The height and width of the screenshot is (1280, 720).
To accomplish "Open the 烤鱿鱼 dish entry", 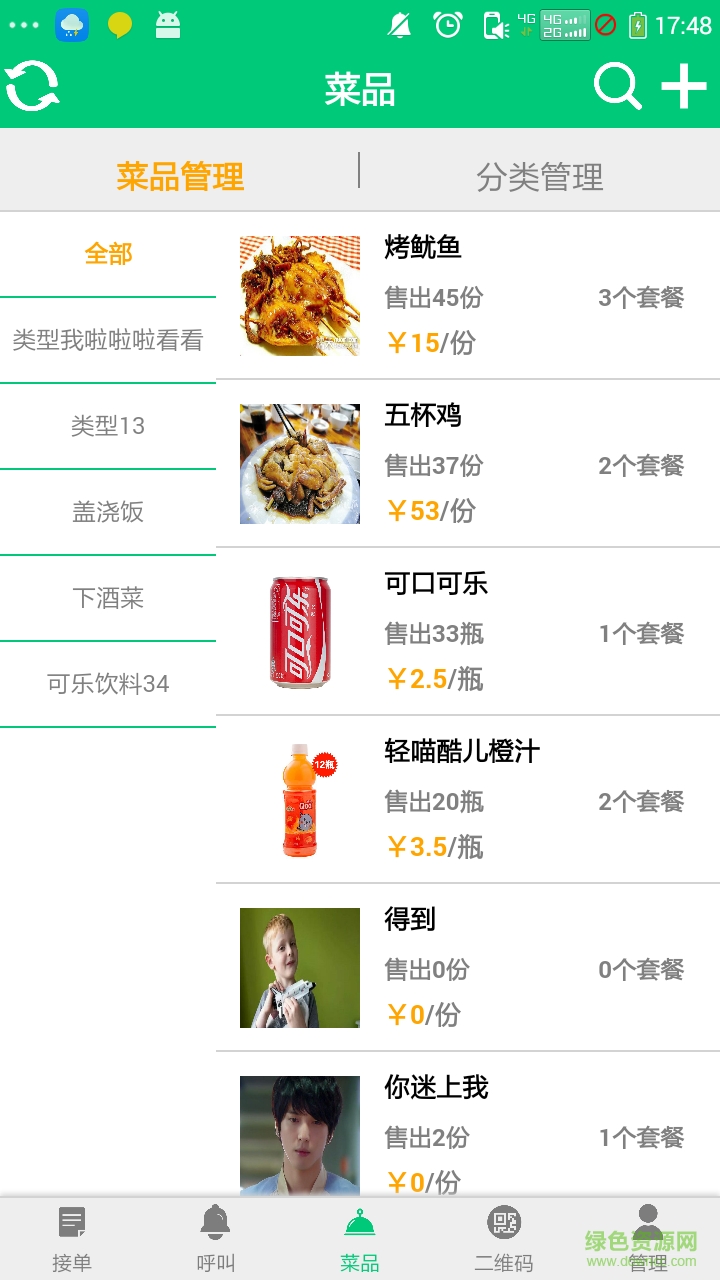I will [x=467, y=296].
